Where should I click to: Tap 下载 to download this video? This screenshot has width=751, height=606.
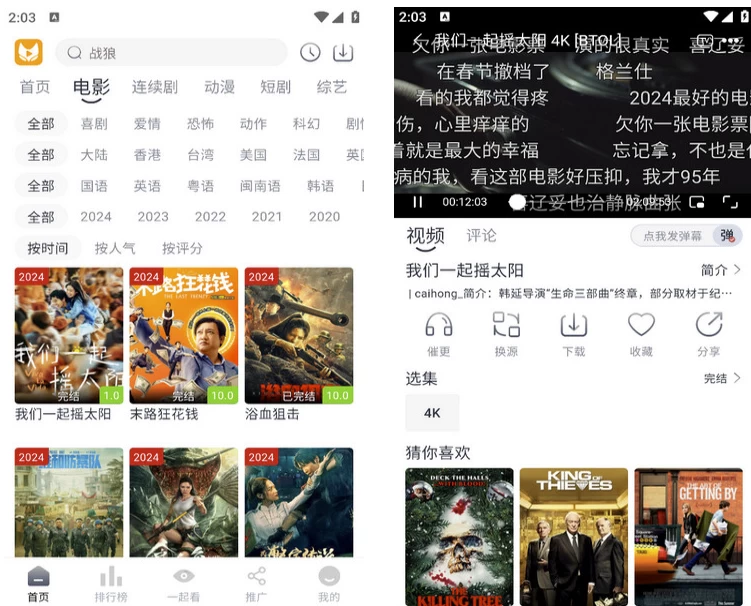click(x=573, y=334)
